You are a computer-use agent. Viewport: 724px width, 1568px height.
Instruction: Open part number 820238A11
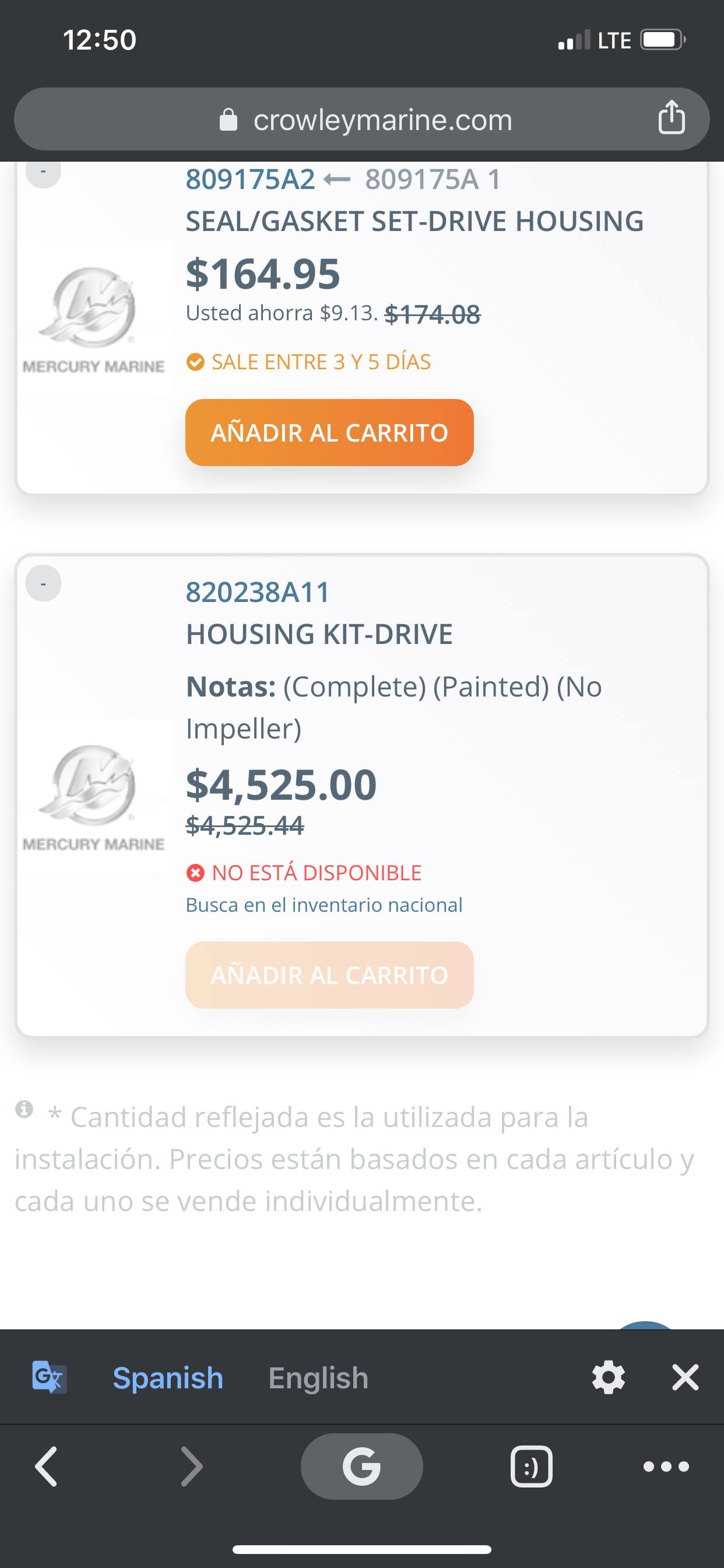click(x=257, y=592)
